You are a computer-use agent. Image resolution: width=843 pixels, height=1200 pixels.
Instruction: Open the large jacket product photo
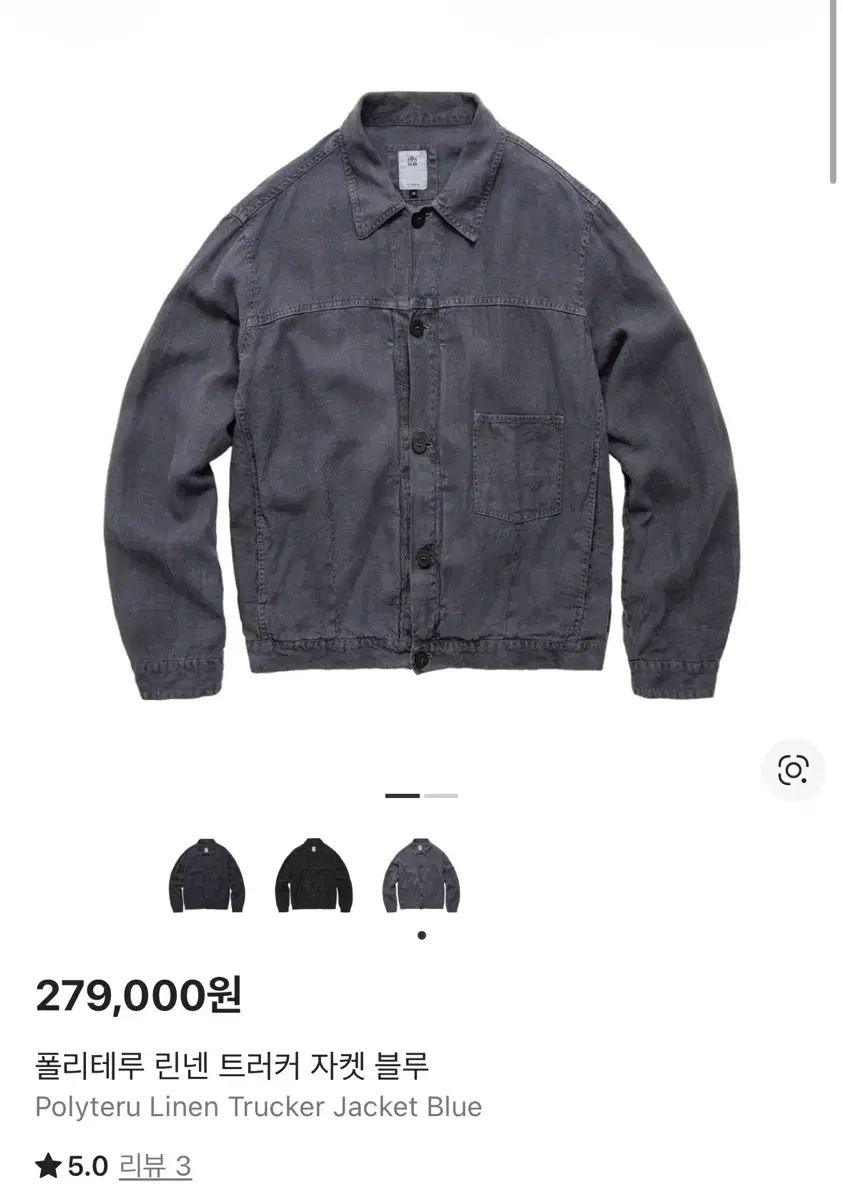(x=421, y=390)
